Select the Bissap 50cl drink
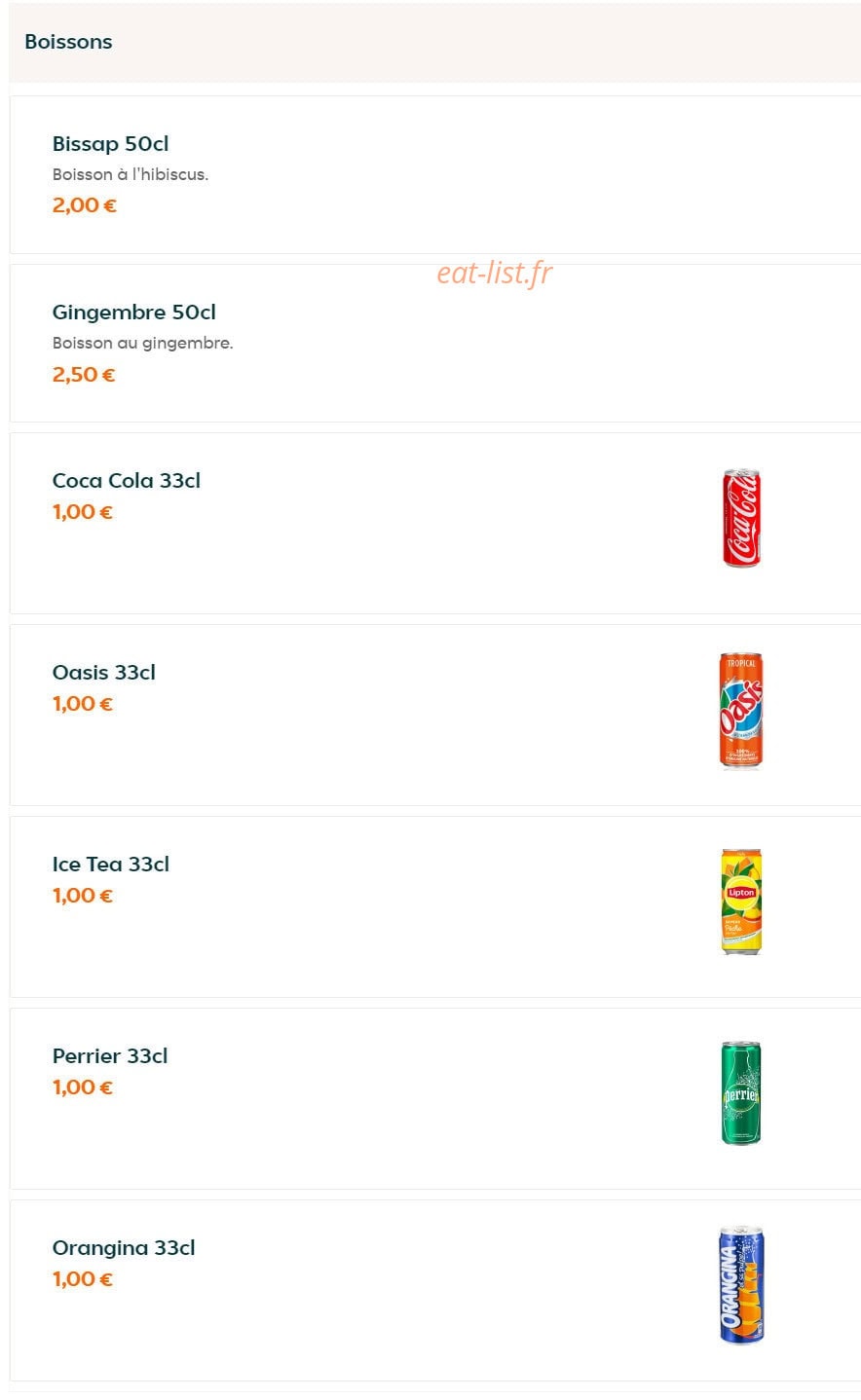The height and width of the screenshot is (1400, 861). (435, 174)
